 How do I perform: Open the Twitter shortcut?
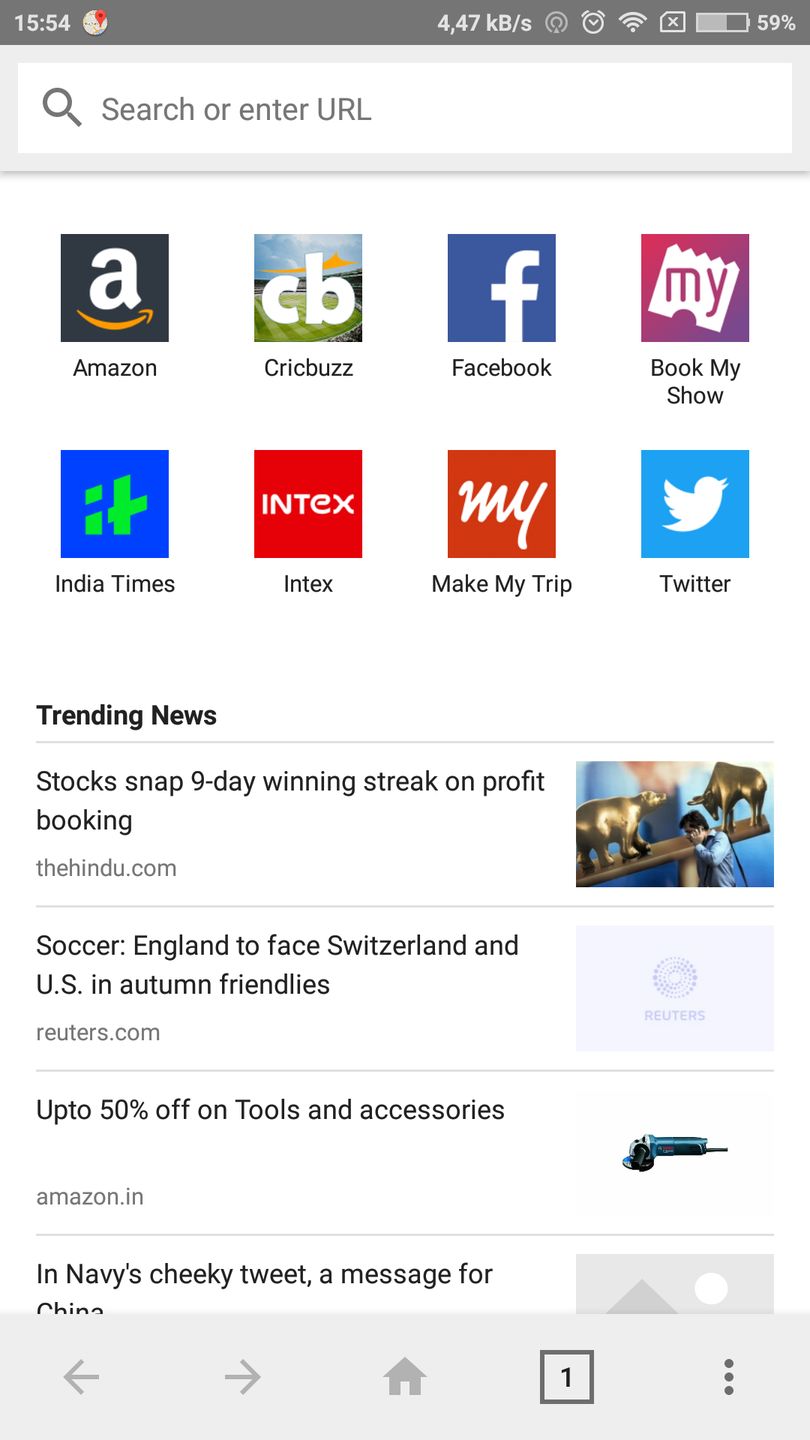(695, 504)
